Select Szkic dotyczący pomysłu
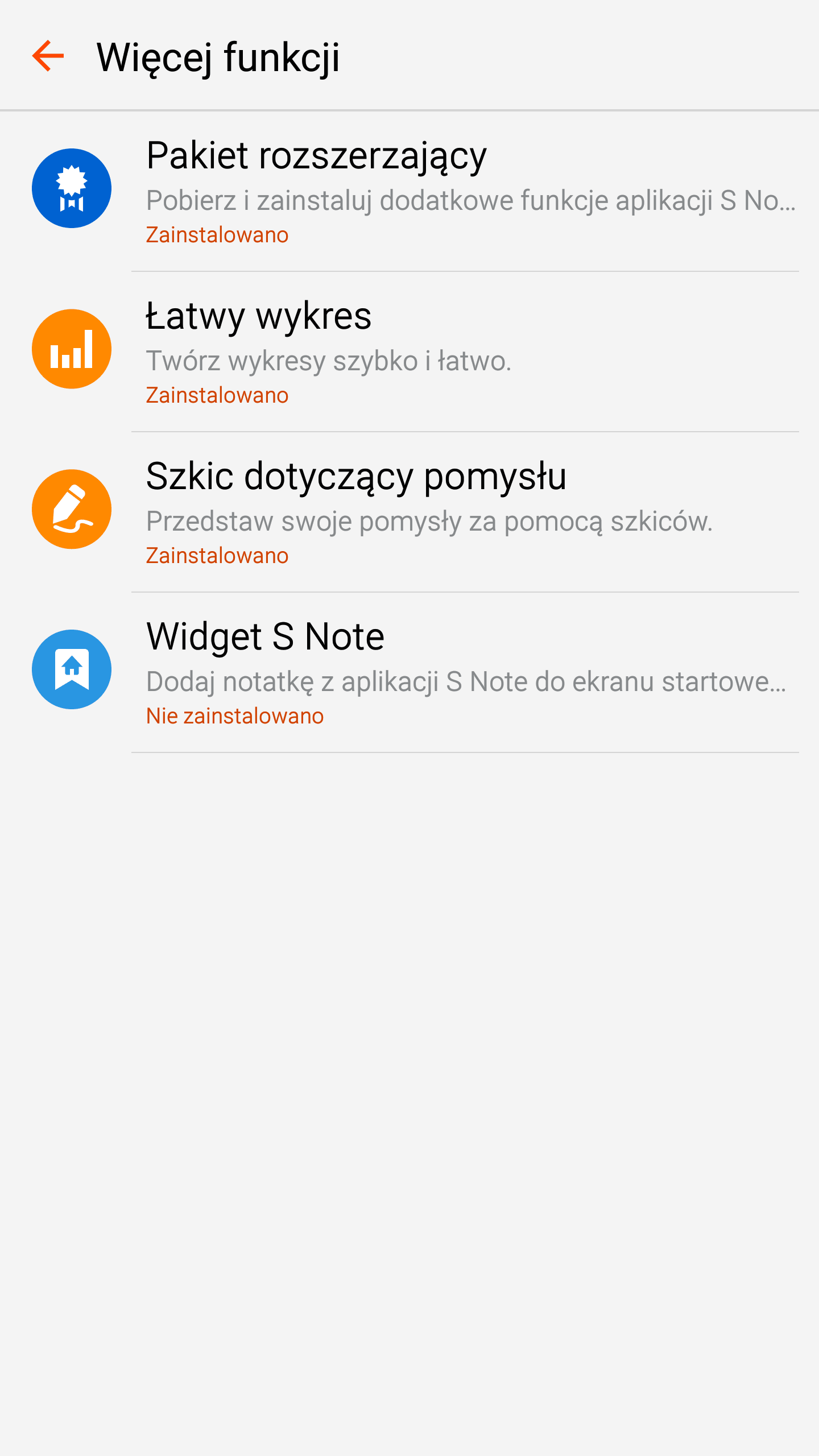This screenshot has height=1456, width=819. pos(409,512)
